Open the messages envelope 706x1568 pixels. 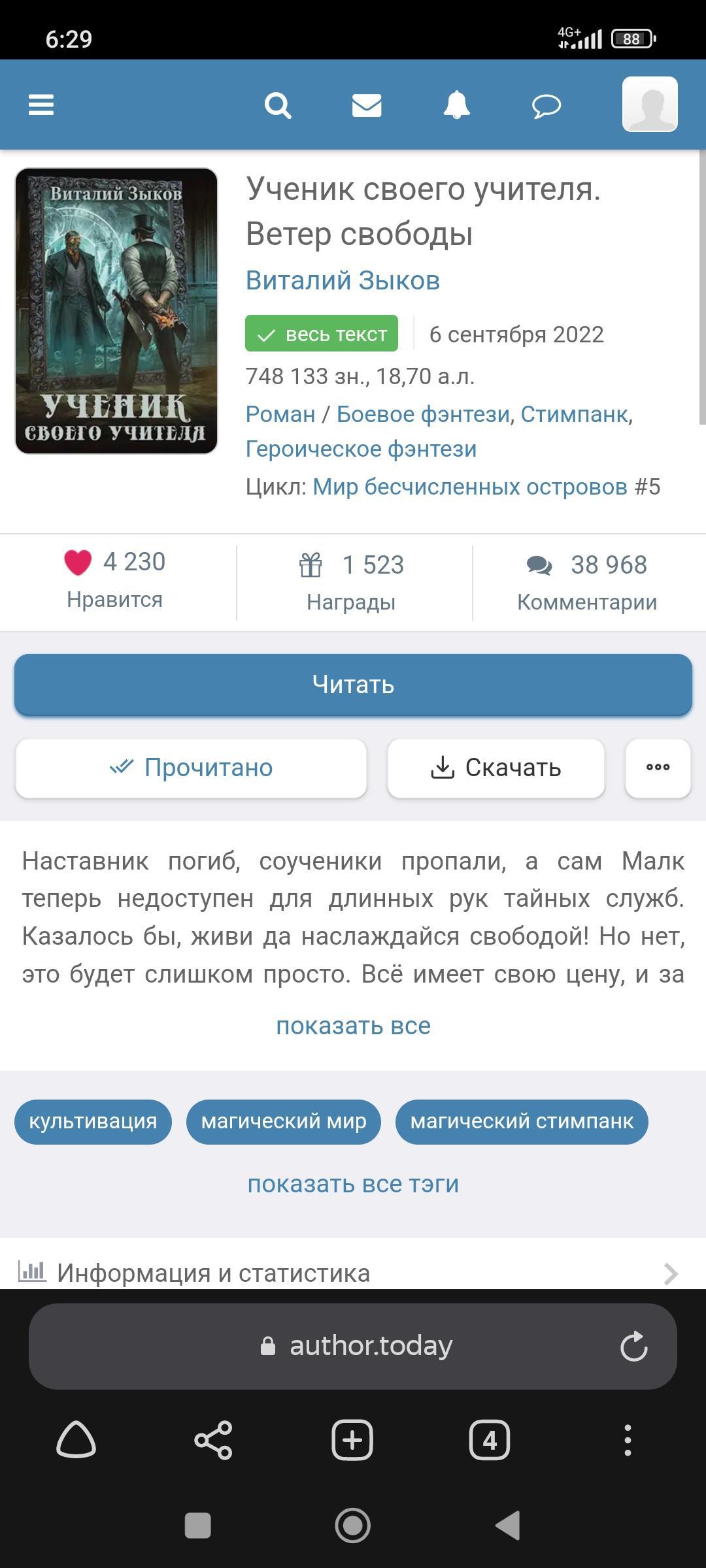(367, 105)
